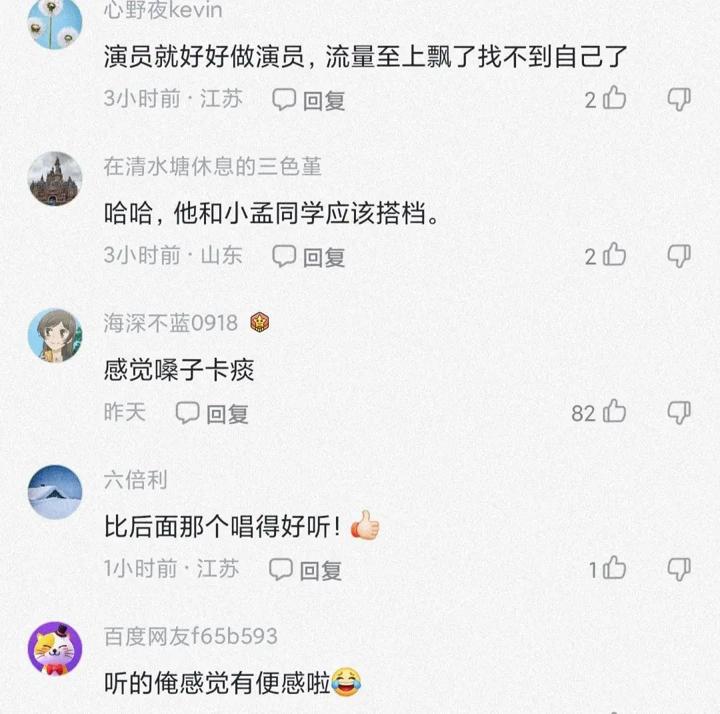The height and width of the screenshot is (714, 720).
Task: View 在清水塘休息的三色堇's avatar profile
Action: click(x=54, y=179)
